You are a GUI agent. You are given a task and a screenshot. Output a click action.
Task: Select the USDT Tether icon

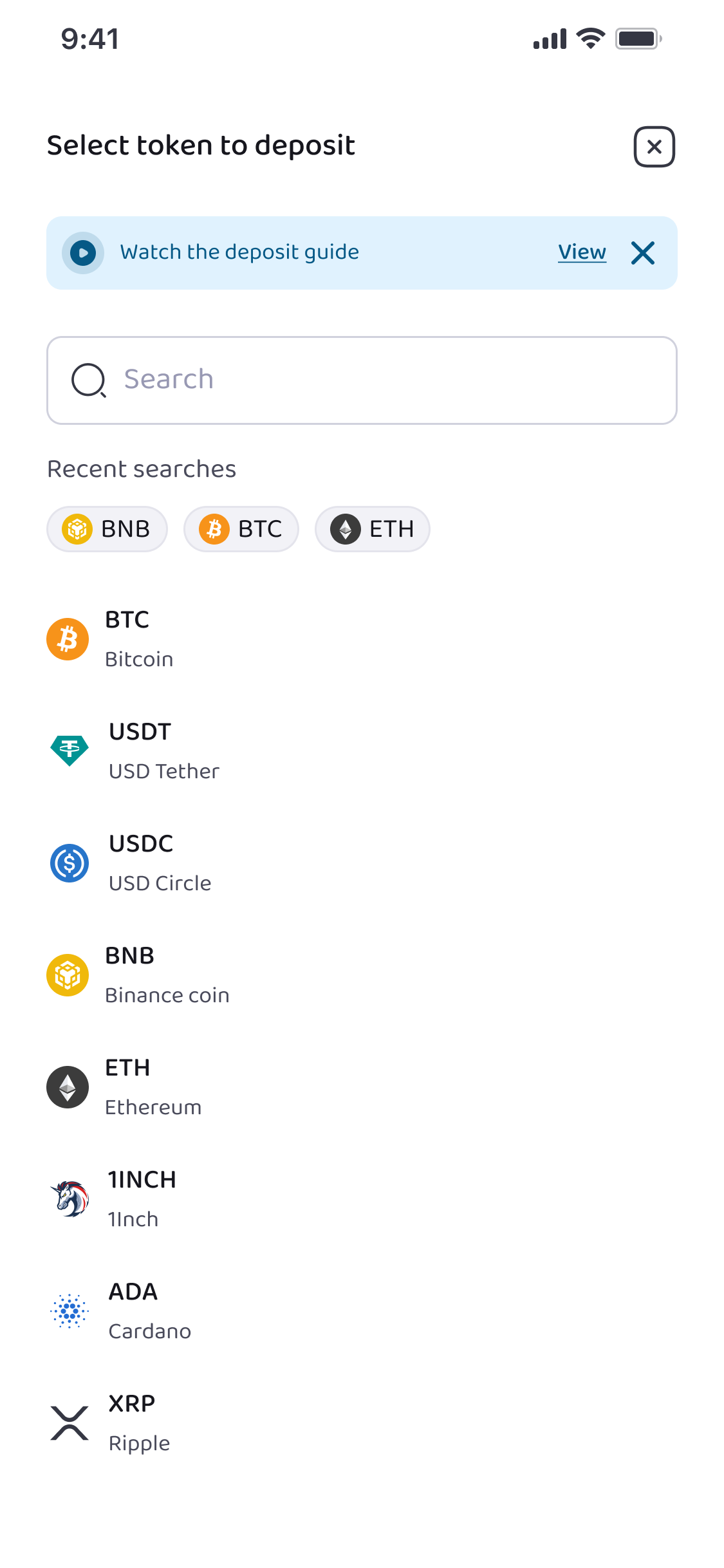point(69,750)
